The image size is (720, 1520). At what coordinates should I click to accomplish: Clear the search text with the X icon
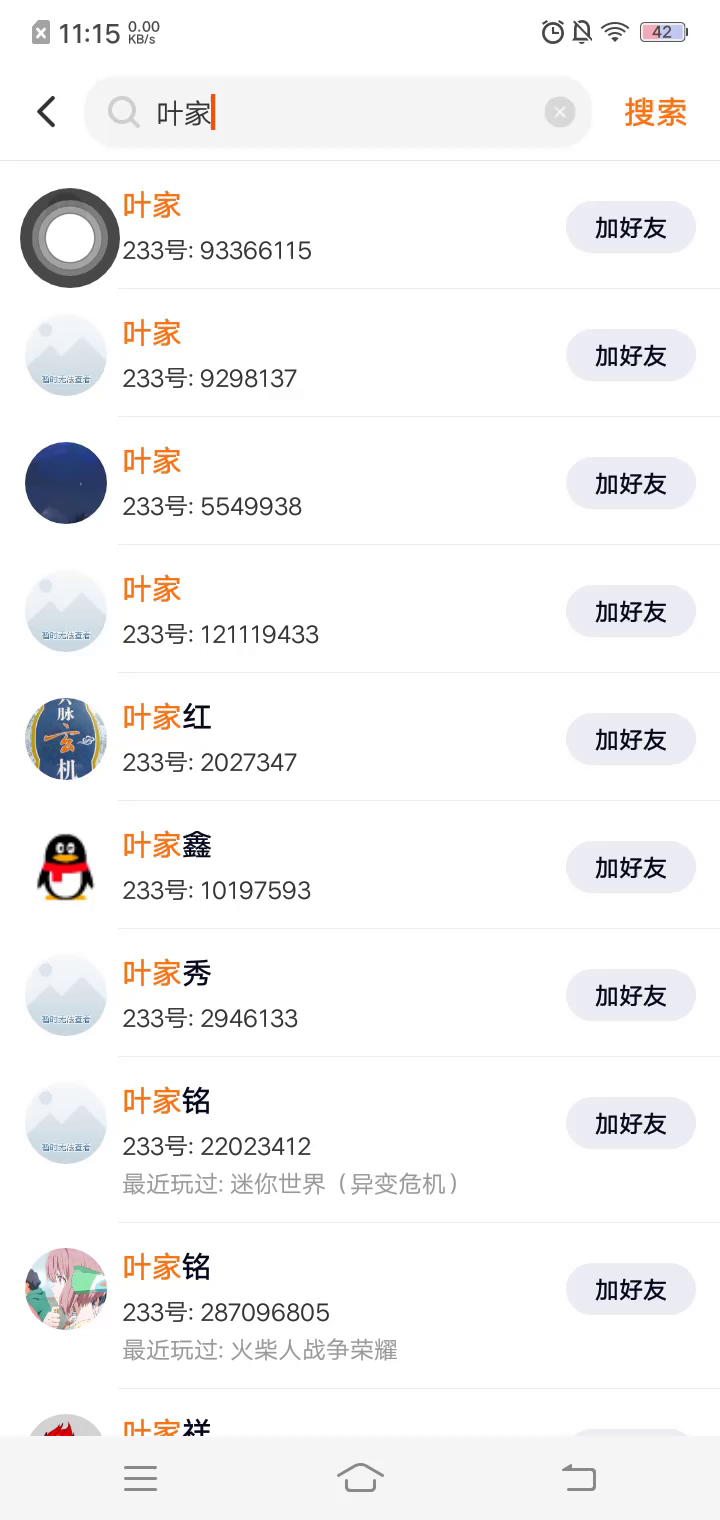(x=559, y=112)
